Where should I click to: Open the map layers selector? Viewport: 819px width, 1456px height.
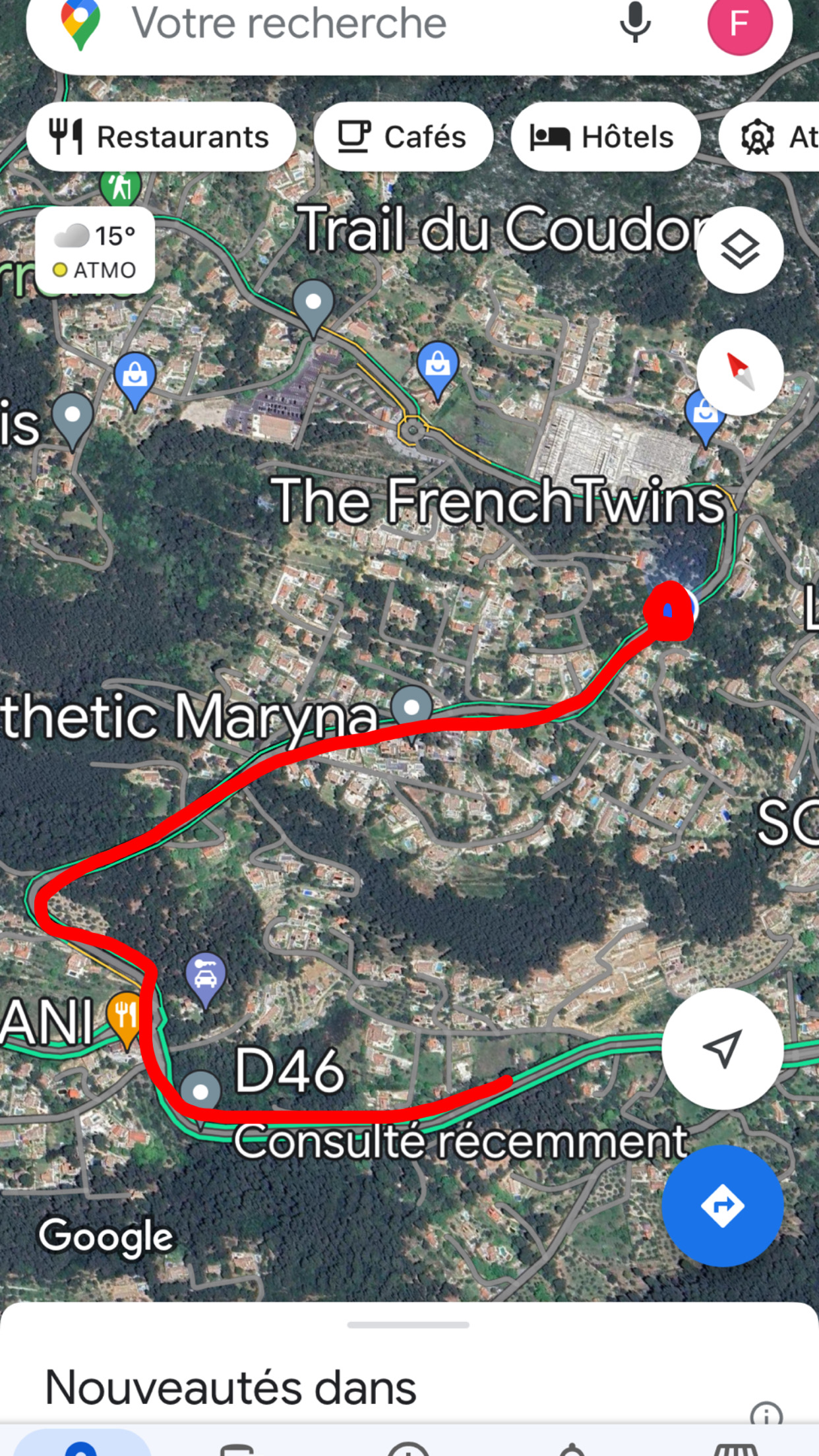pyautogui.click(x=740, y=251)
